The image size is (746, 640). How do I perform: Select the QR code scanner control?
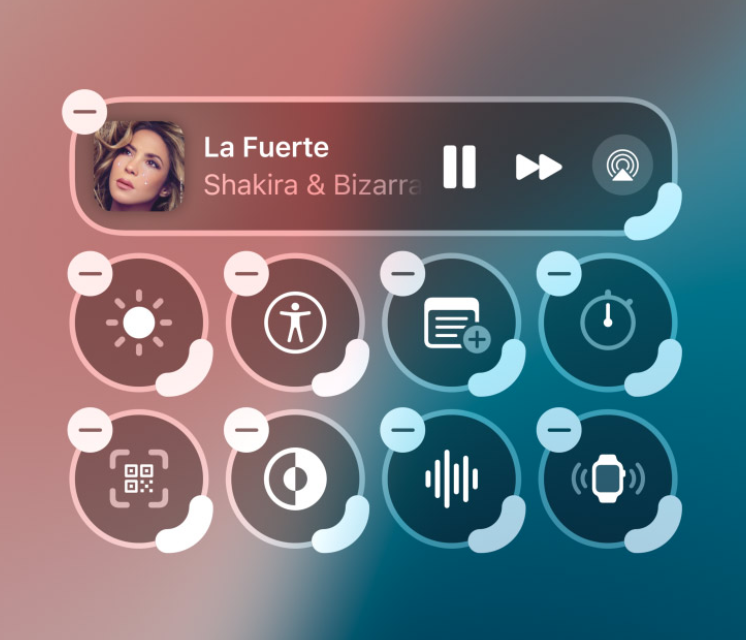(138, 479)
